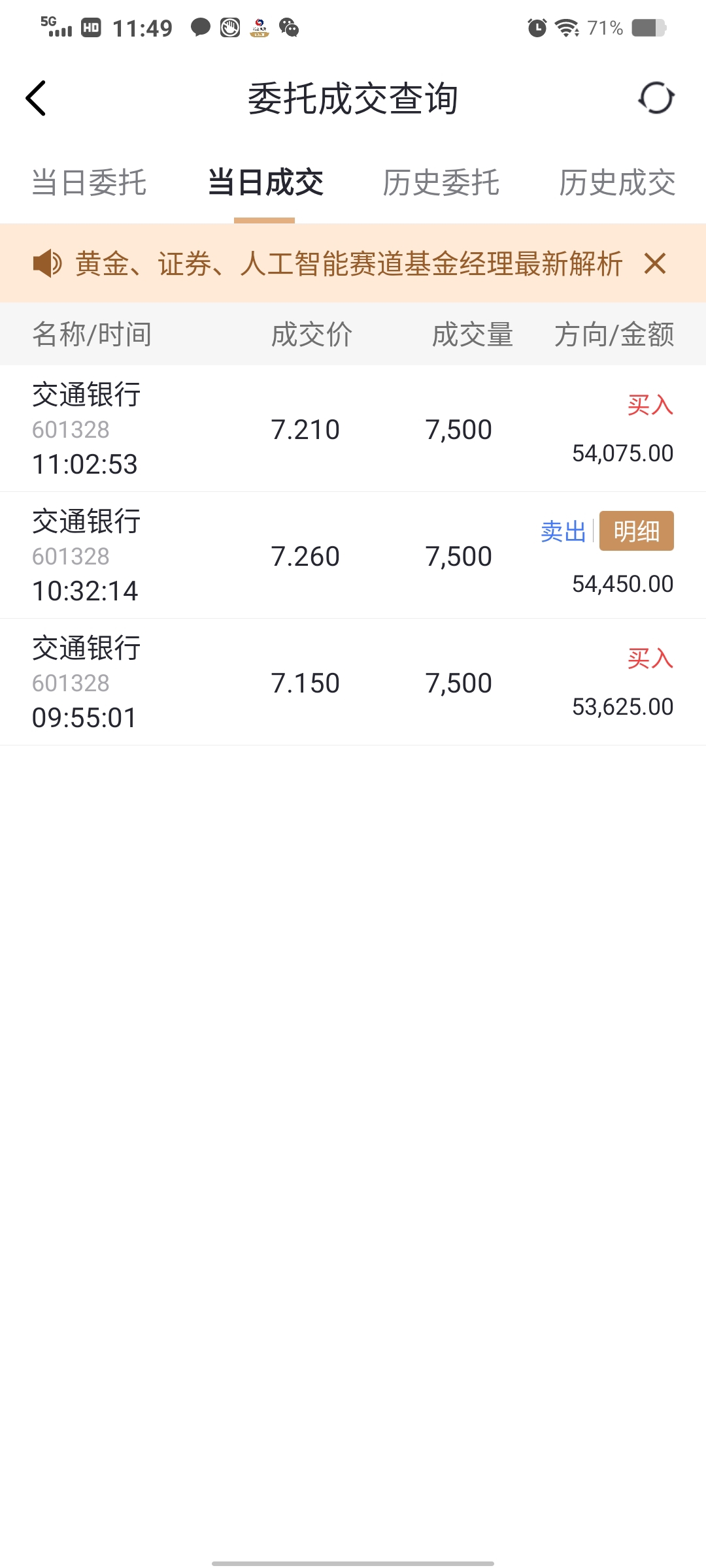Select the 当日成交 tab
This screenshot has height=1568, width=706.
tap(265, 182)
